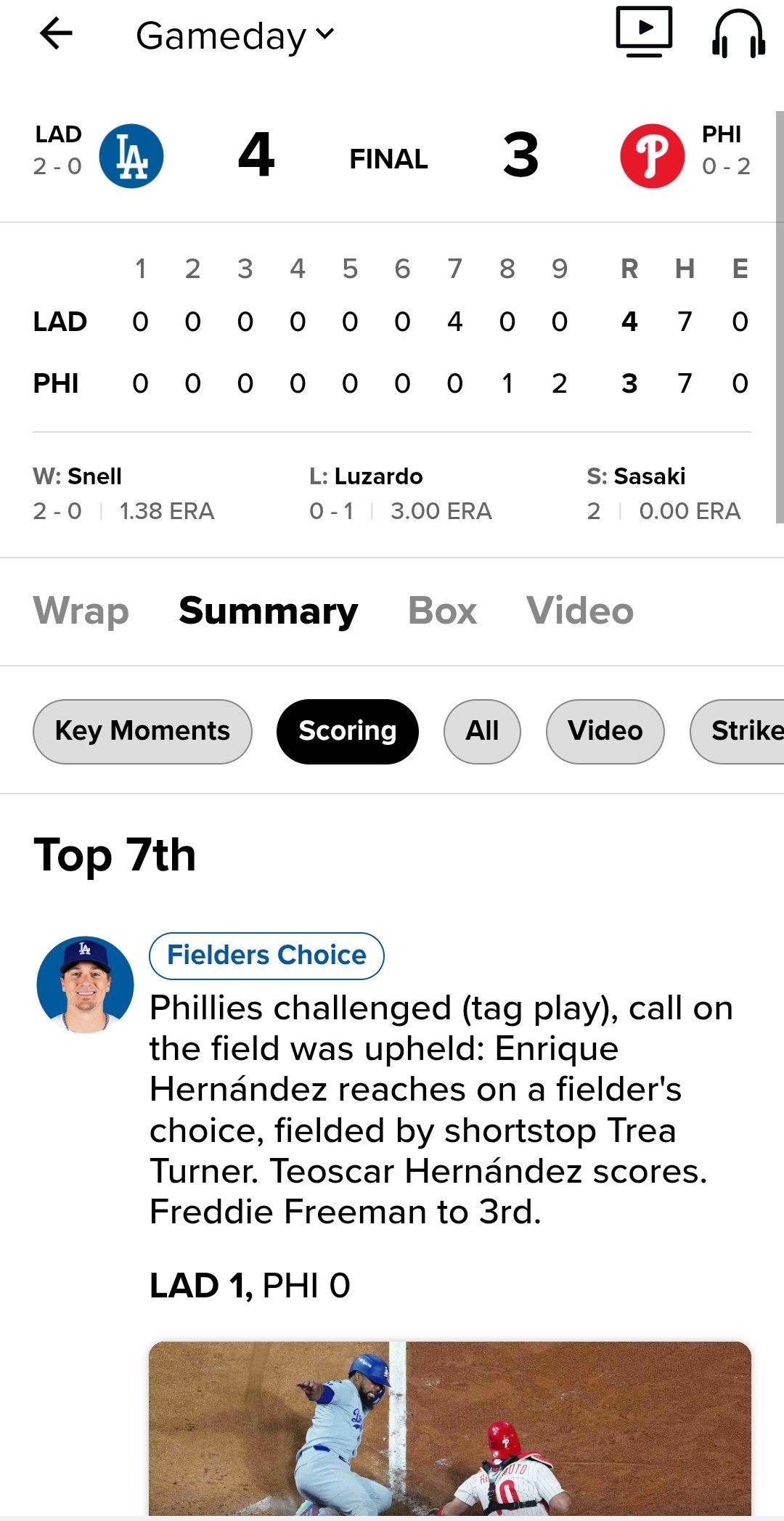Open the fielder's choice play video thumbnail
Screen dimensions: 784x1521
[449, 1427]
